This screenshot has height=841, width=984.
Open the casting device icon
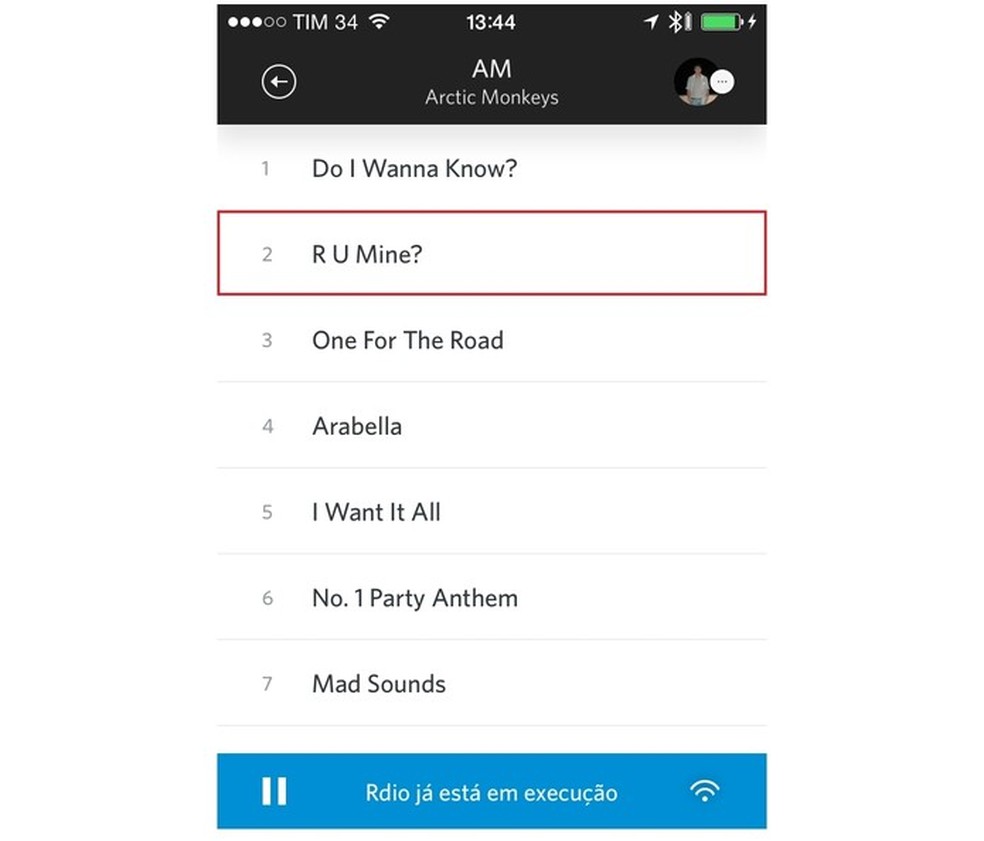click(x=705, y=791)
